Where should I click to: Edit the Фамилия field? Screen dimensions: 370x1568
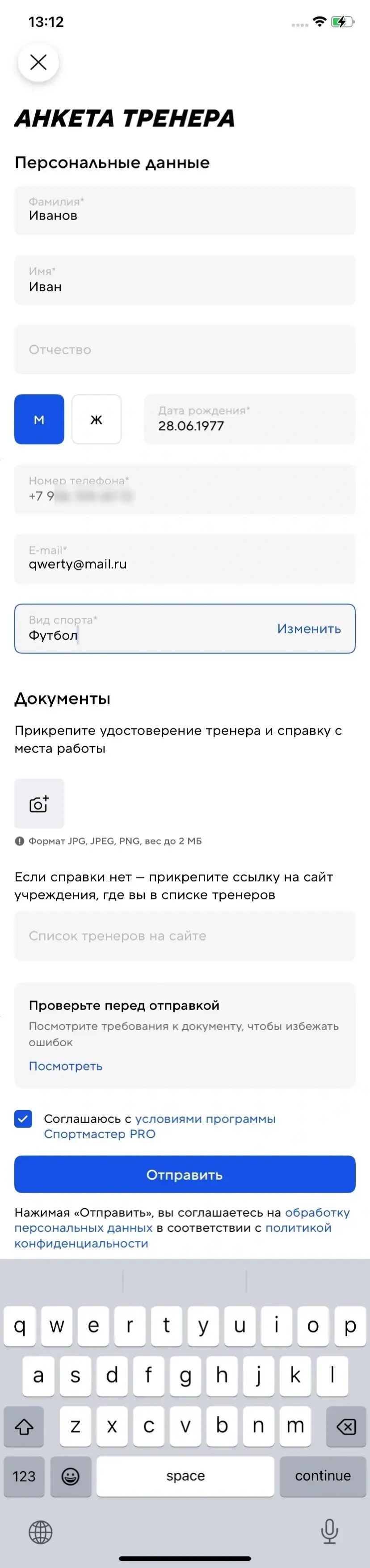point(185,210)
